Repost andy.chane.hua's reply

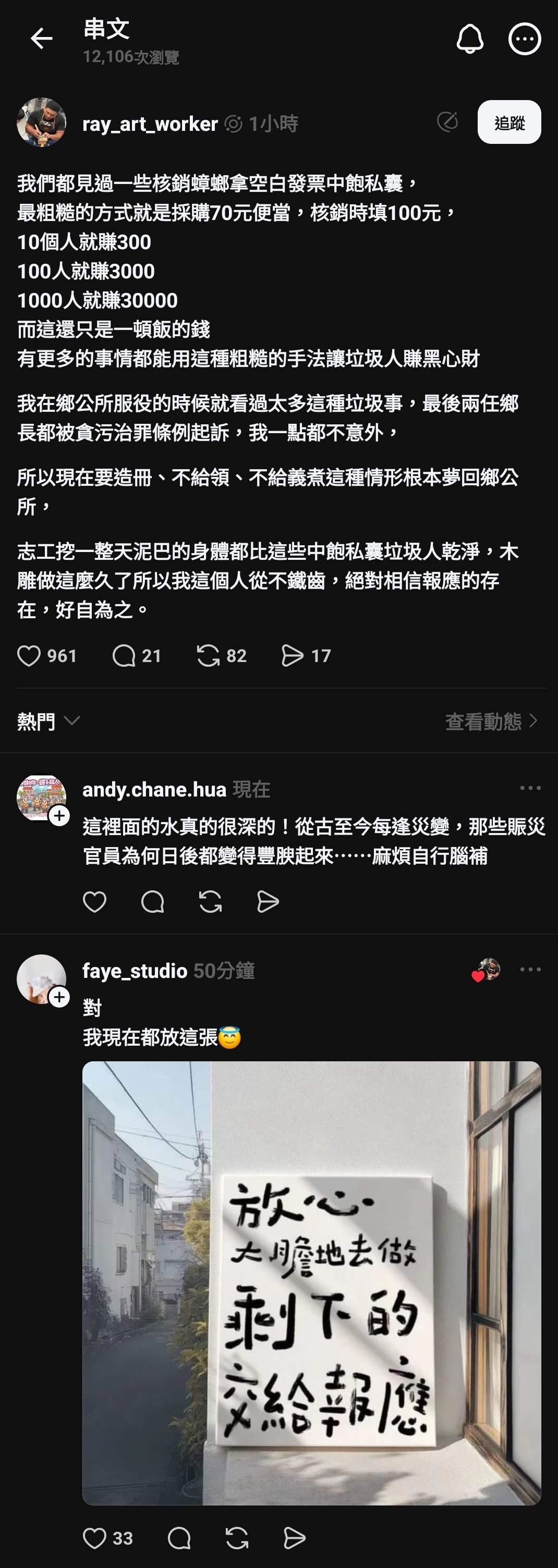[x=210, y=901]
